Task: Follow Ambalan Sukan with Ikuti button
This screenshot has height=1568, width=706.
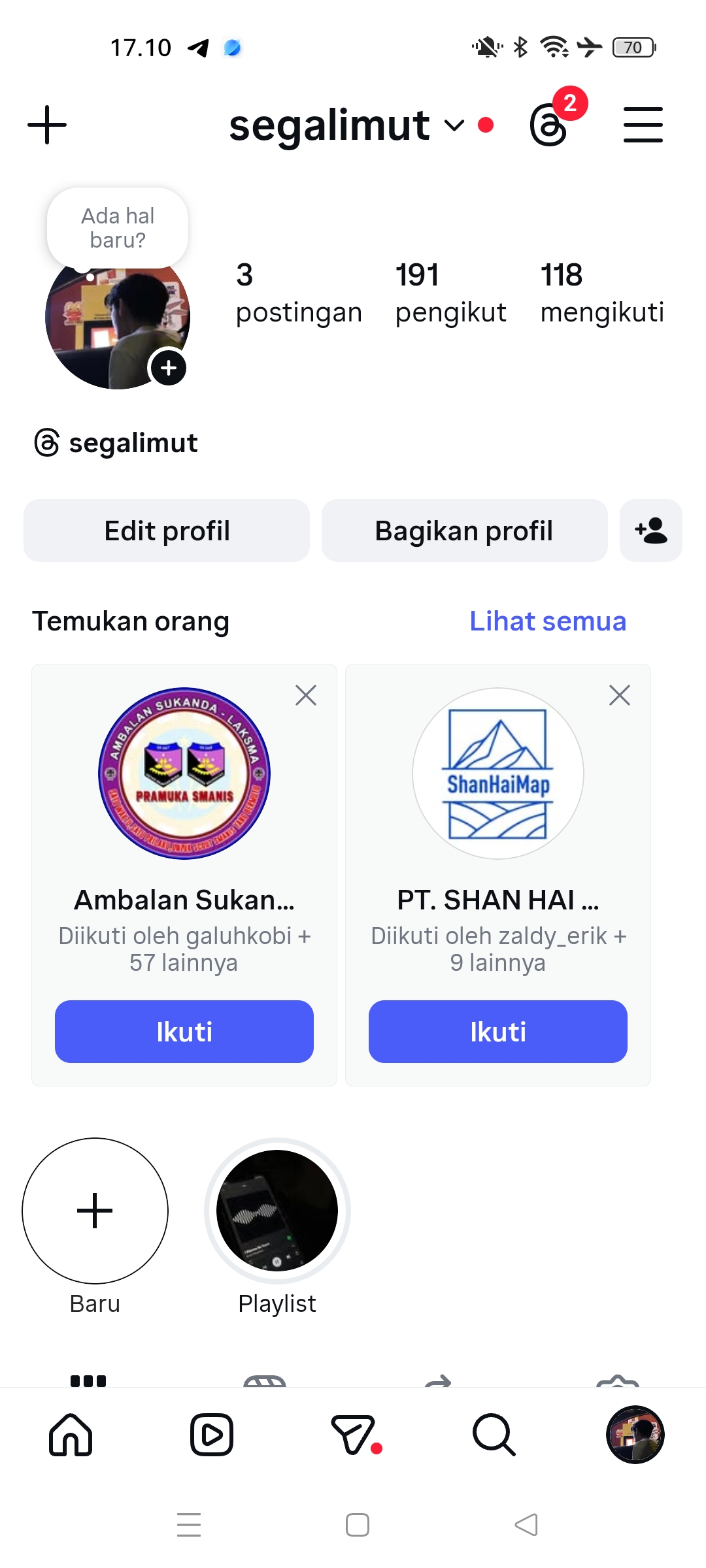Action: pyautogui.click(x=184, y=1032)
